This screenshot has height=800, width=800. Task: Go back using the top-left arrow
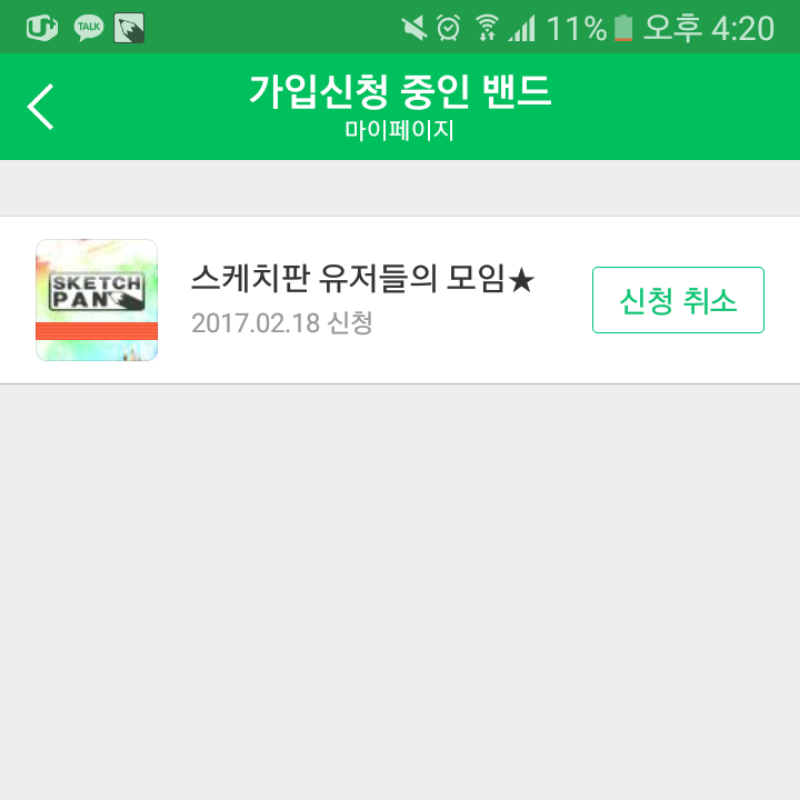pyautogui.click(x=42, y=107)
